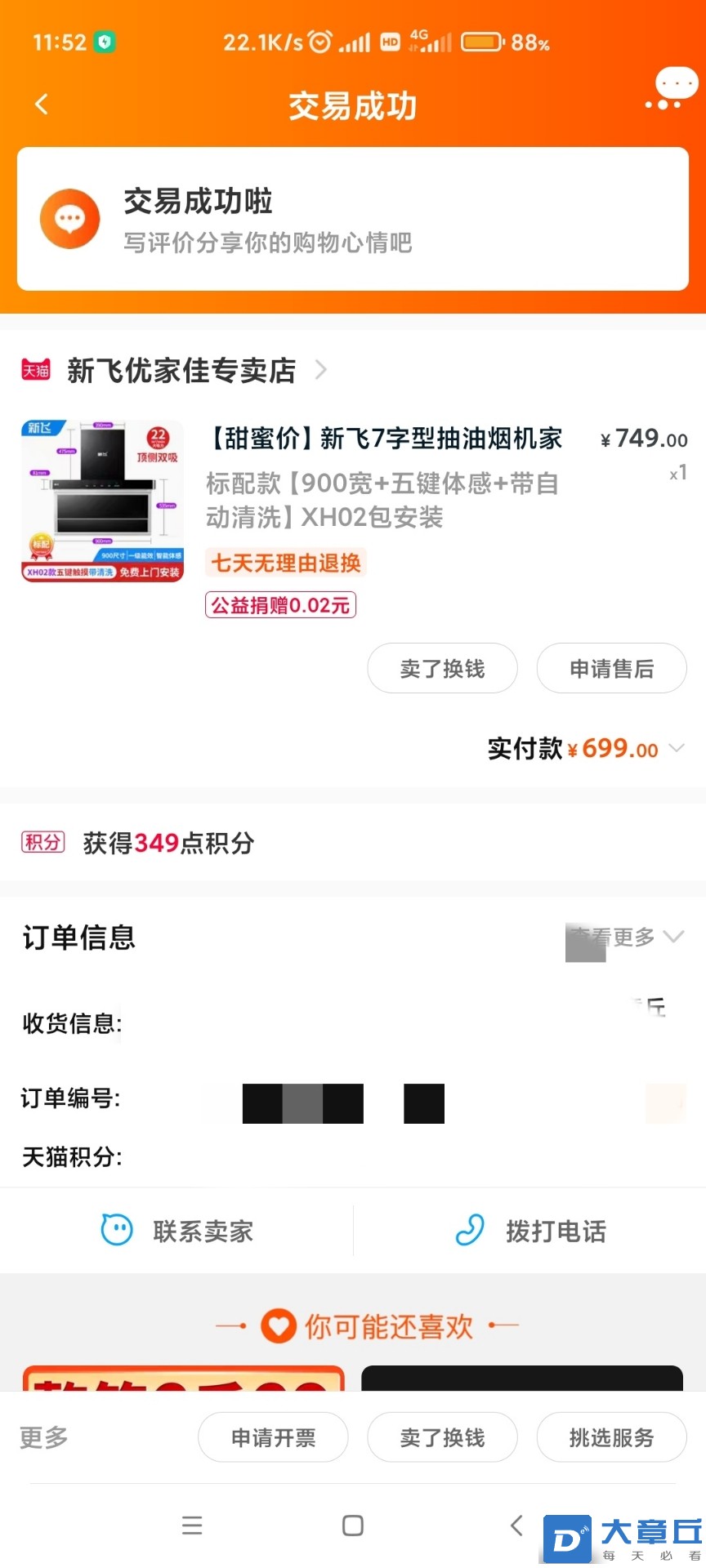Open 新飞优家佳专卖店 store page
706x1568 pixels.
(x=181, y=371)
